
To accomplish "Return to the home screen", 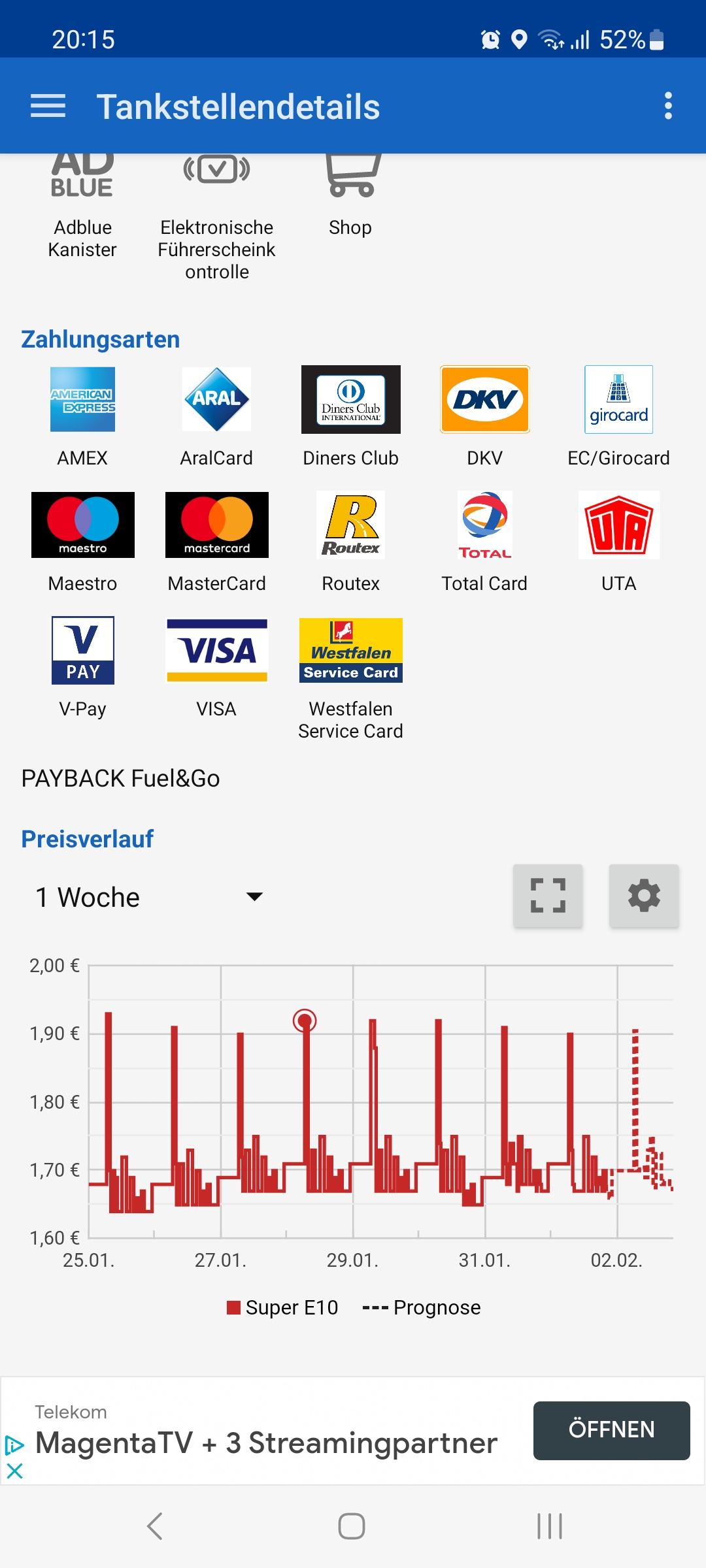I will (x=352, y=1526).
